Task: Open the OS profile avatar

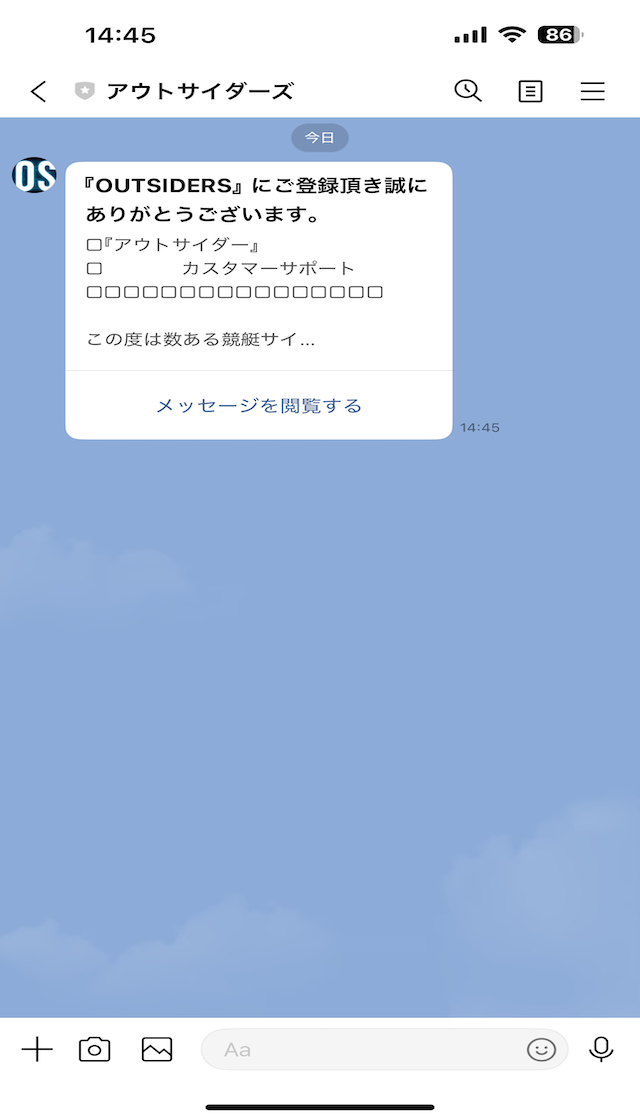Action: pos(34,175)
